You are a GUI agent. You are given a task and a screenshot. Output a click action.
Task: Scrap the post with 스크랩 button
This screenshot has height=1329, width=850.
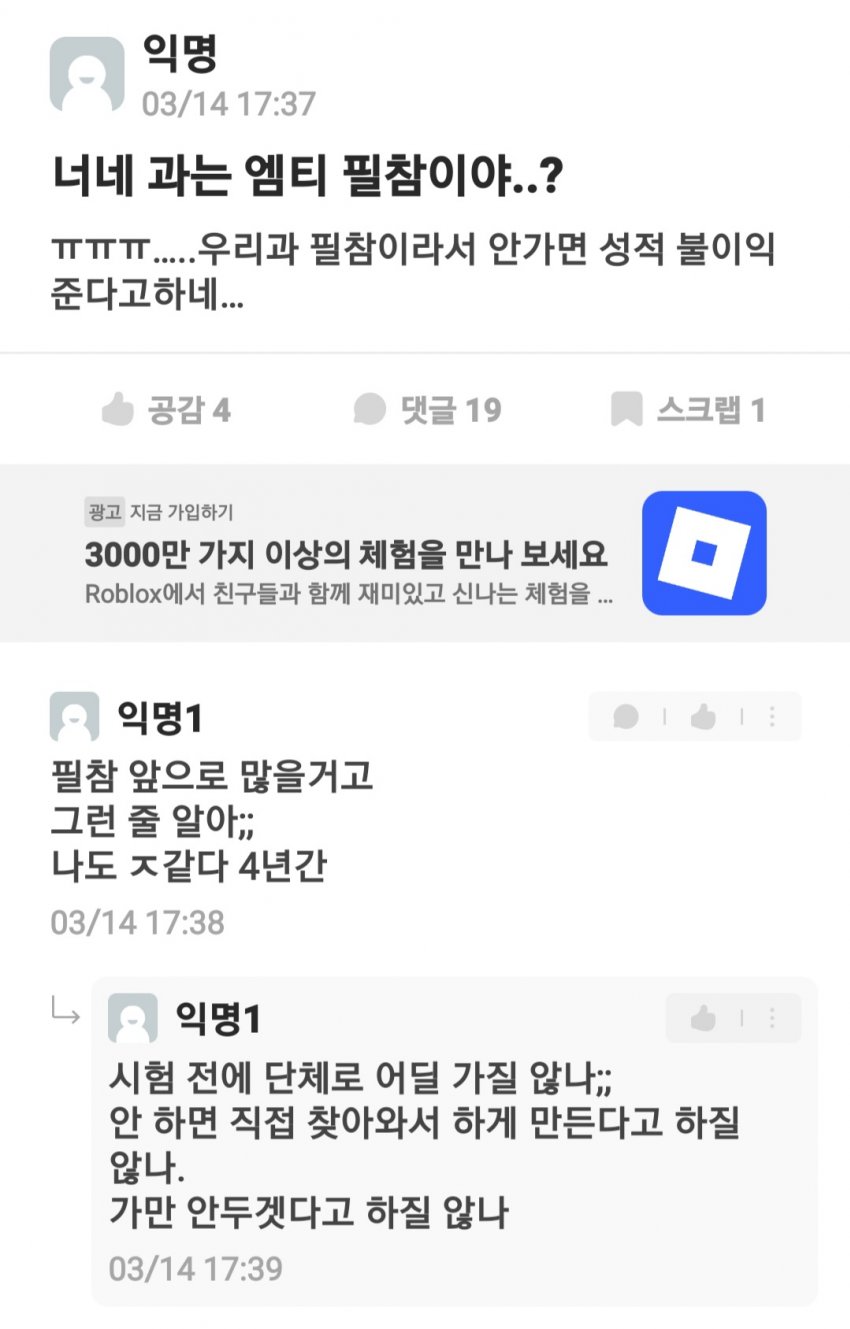pyautogui.click(x=688, y=409)
